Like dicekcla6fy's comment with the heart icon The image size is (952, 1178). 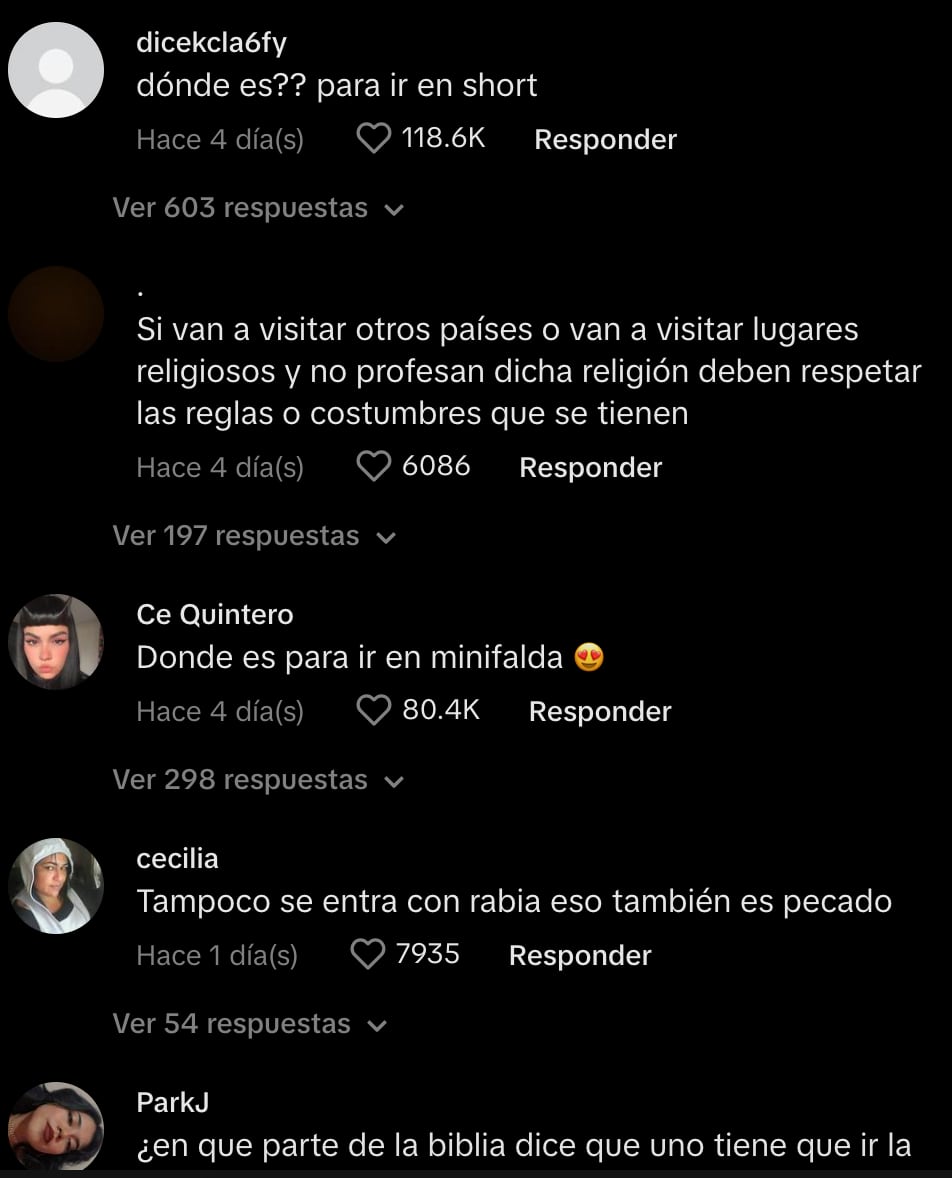pyautogui.click(x=373, y=139)
